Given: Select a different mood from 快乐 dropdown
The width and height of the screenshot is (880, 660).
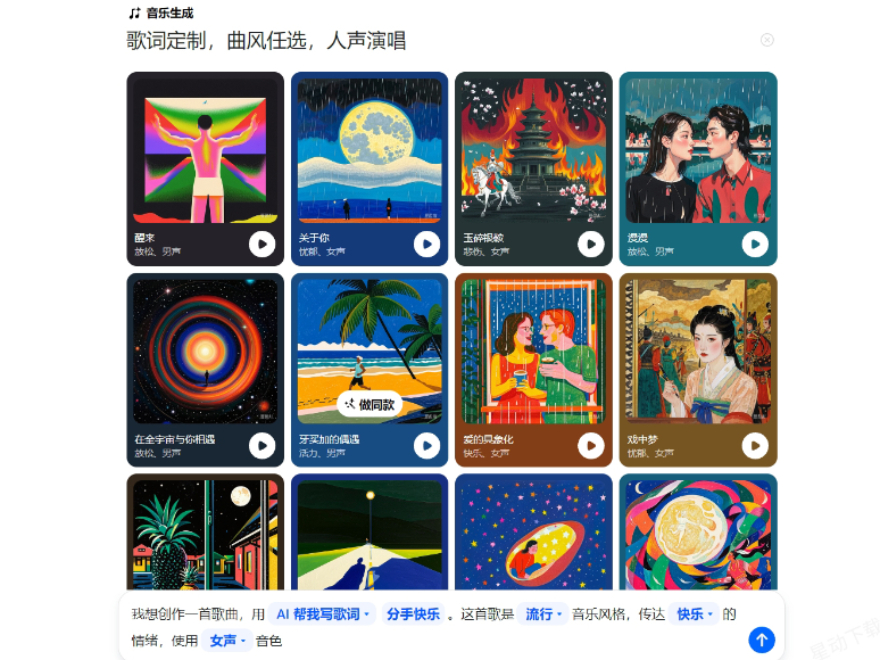Looking at the screenshot, I should (695, 614).
